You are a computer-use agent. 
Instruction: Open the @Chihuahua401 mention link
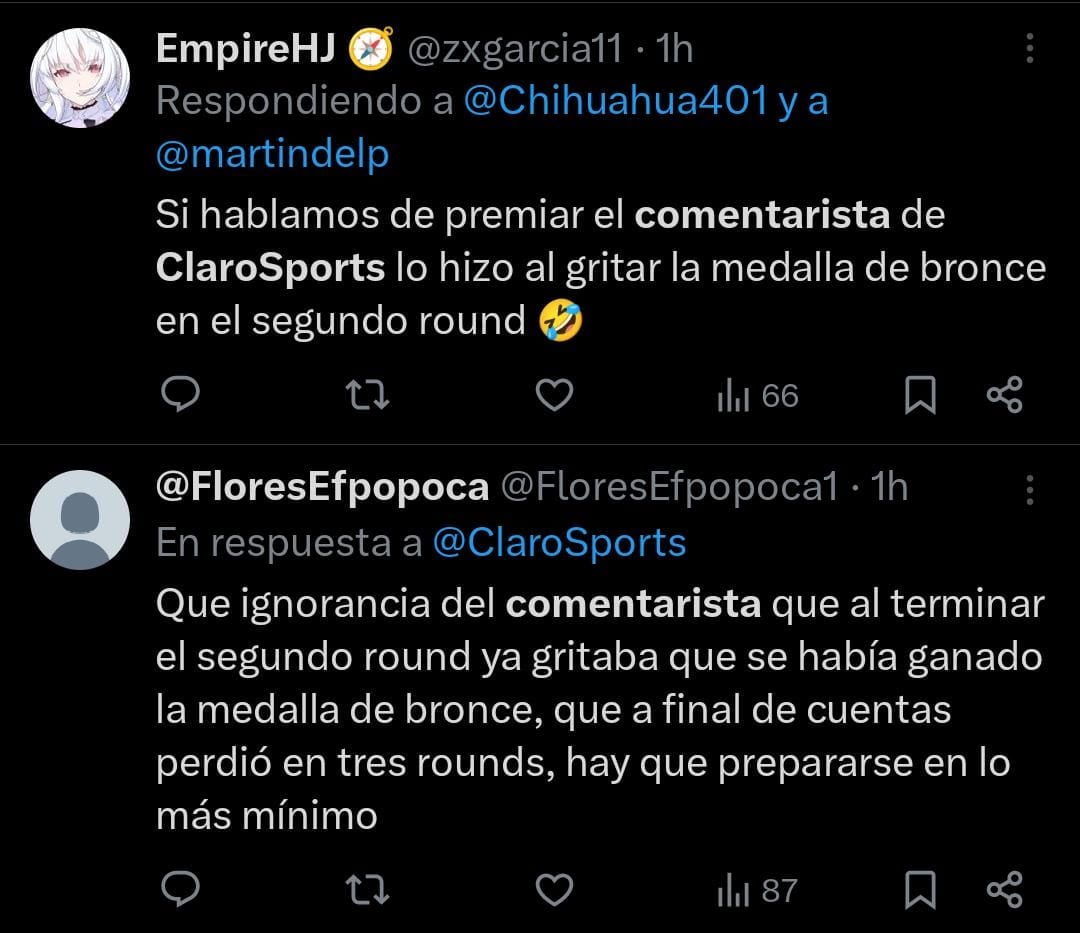tap(614, 101)
